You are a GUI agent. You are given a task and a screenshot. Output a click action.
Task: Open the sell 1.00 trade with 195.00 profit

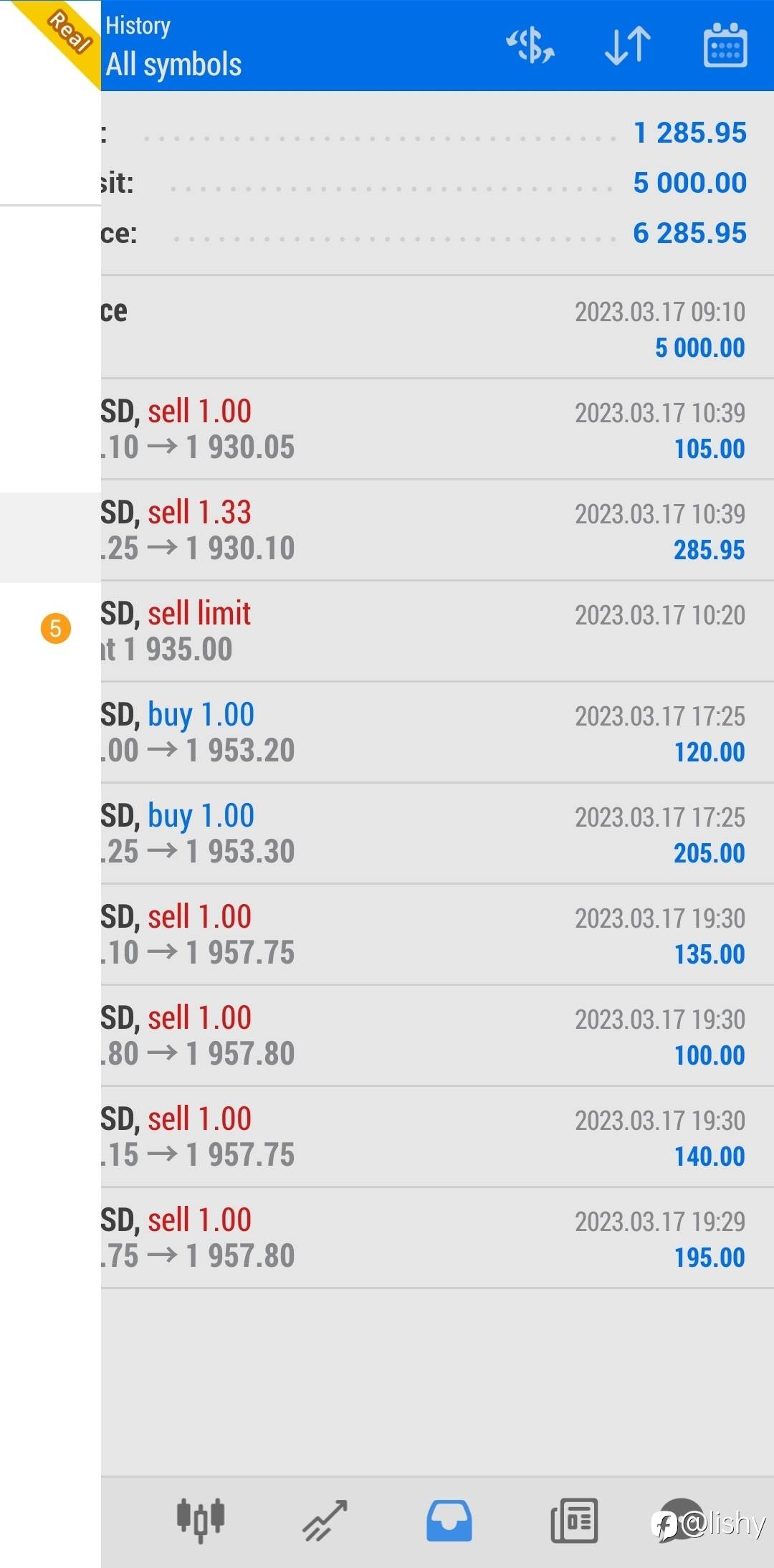(x=437, y=1238)
